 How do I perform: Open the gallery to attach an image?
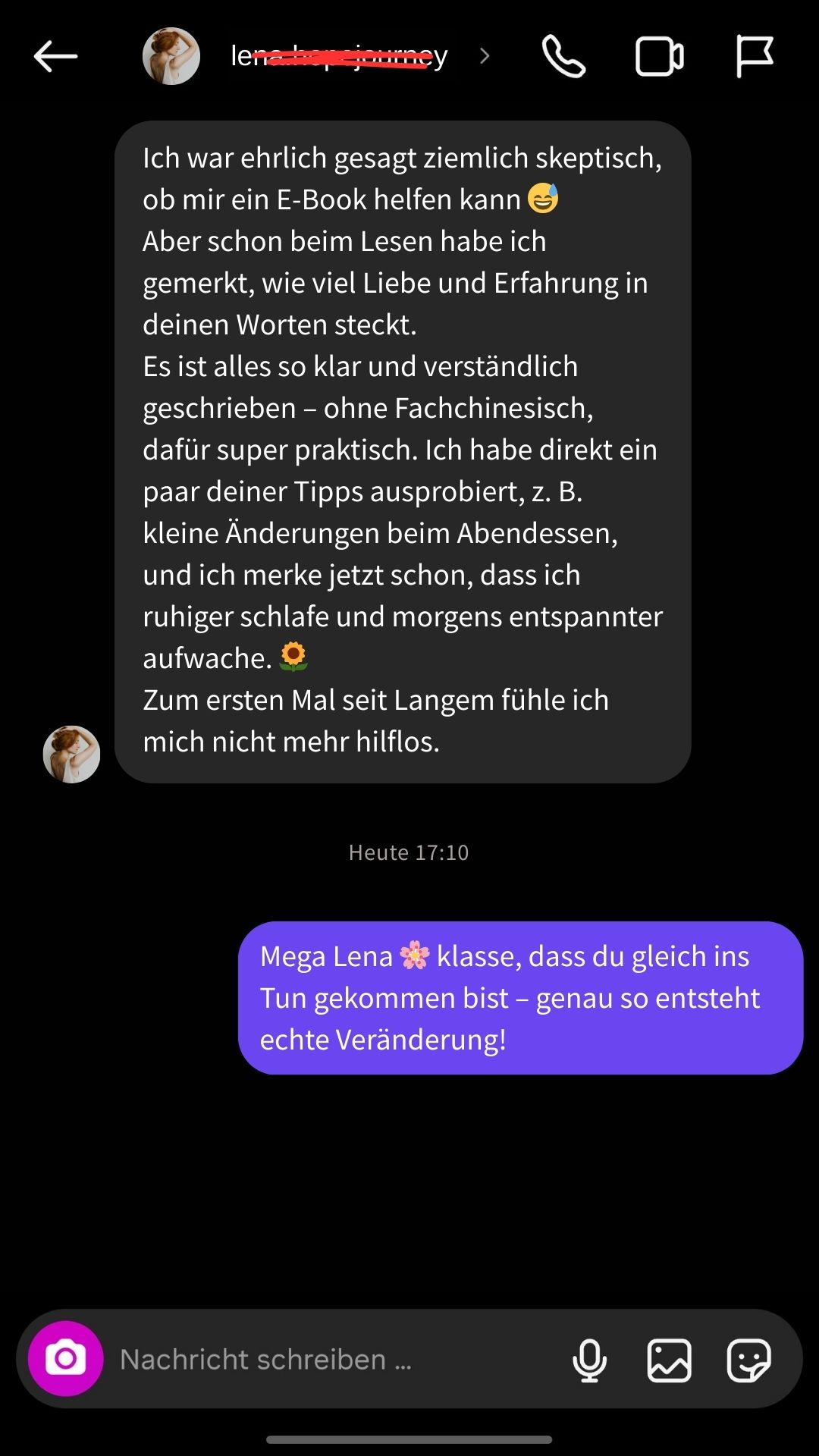tap(669, 1360)
